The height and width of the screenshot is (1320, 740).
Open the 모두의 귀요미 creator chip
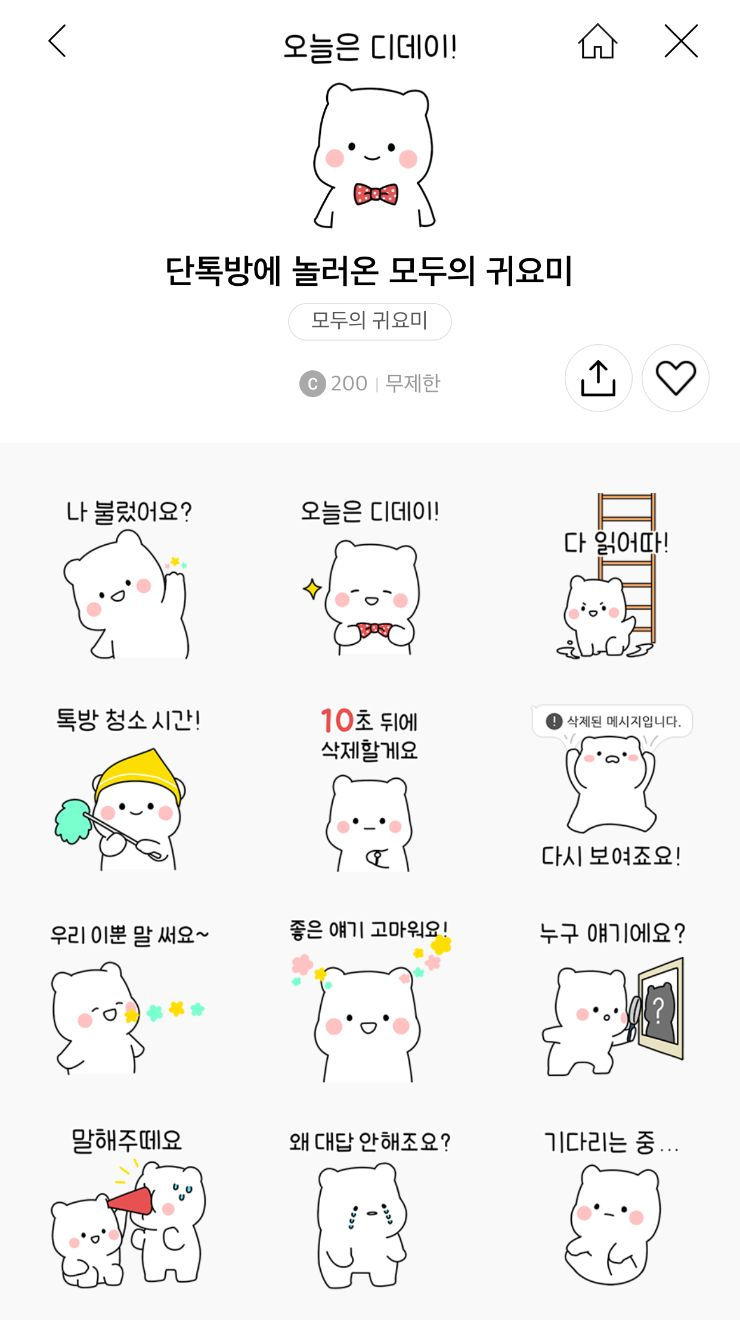[369, 322]
